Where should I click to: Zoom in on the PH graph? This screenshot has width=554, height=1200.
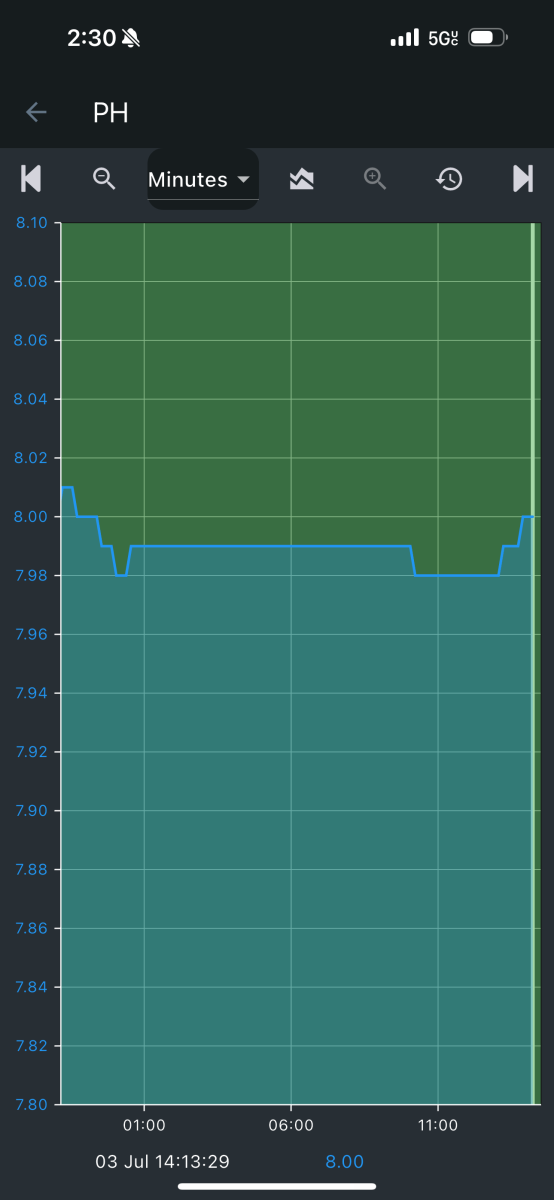(375, 179)
